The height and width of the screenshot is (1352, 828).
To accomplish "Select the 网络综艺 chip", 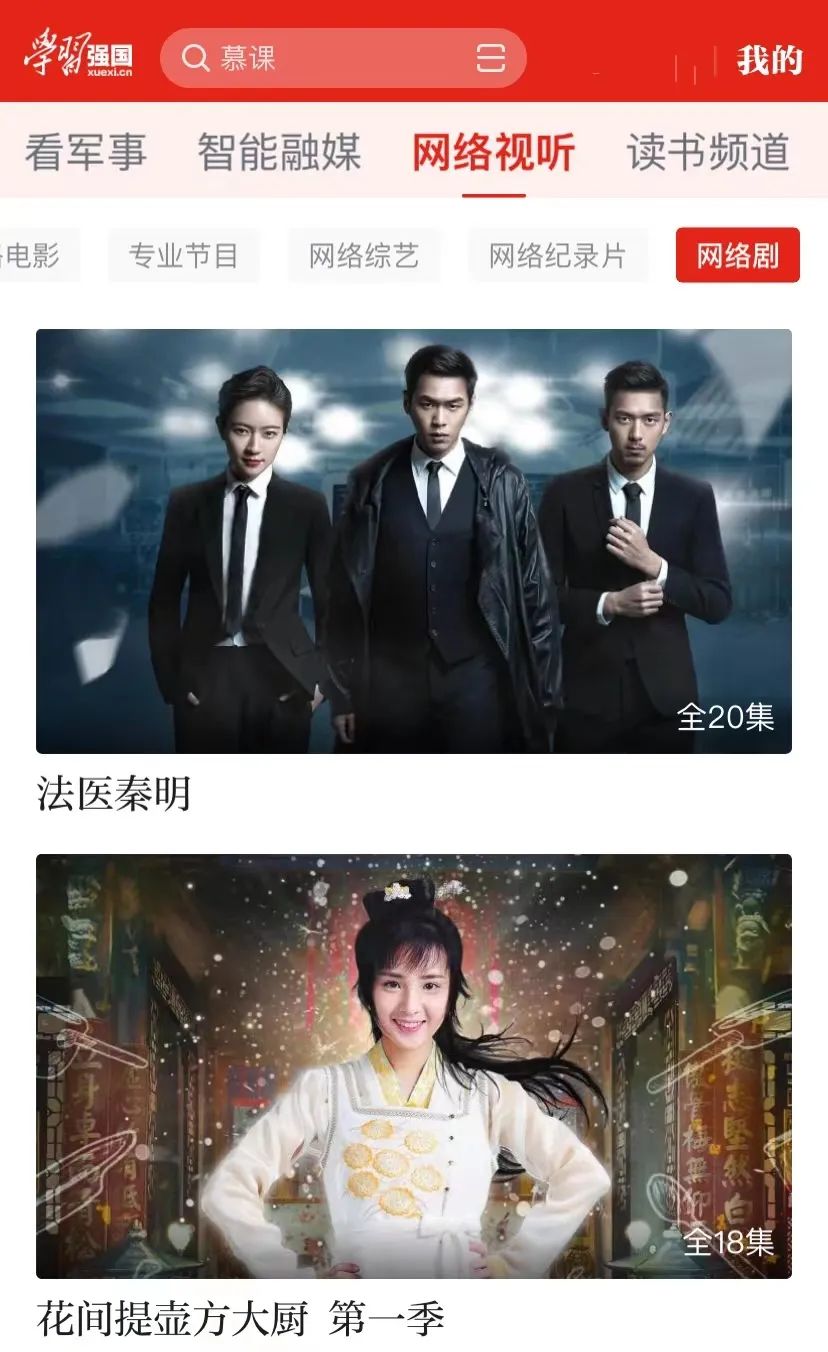I will [x=363, y=256].
